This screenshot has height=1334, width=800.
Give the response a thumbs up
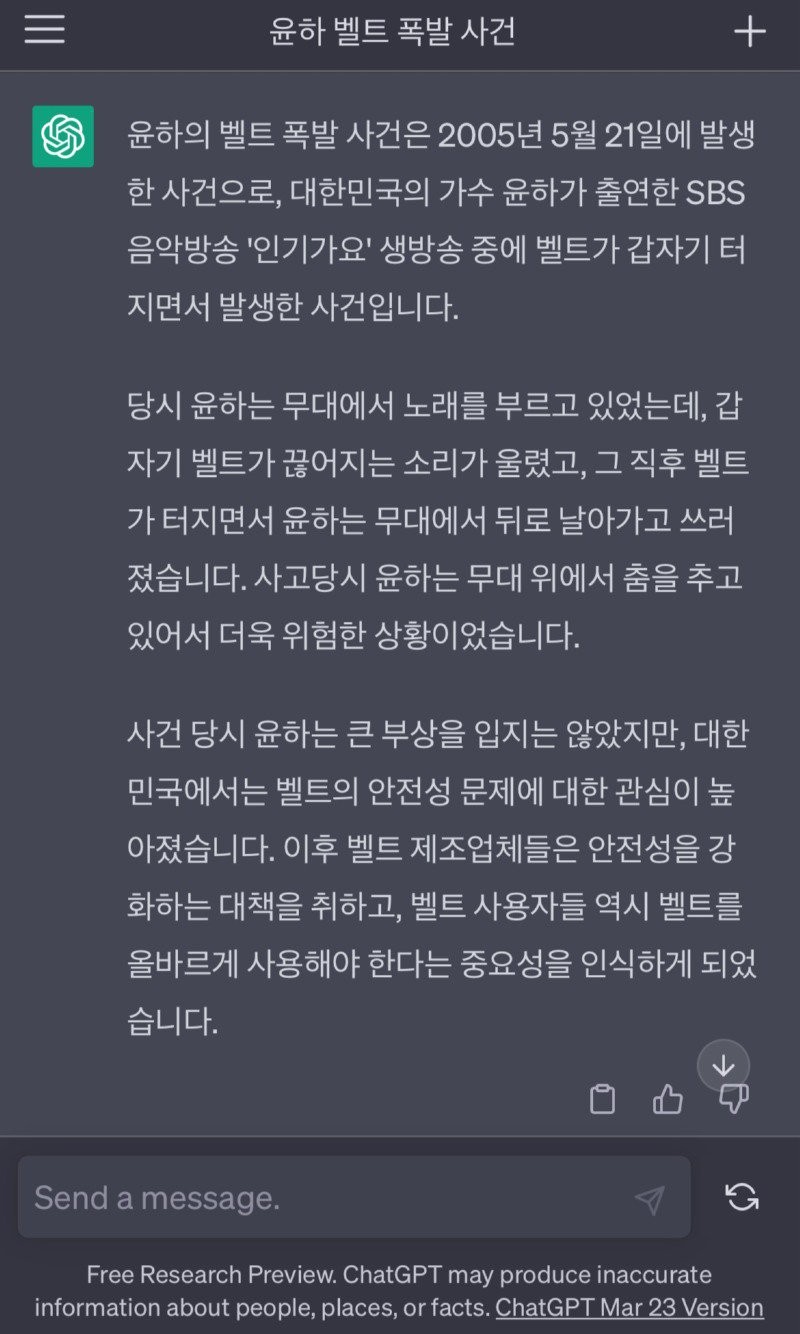tap(668, 1099)
